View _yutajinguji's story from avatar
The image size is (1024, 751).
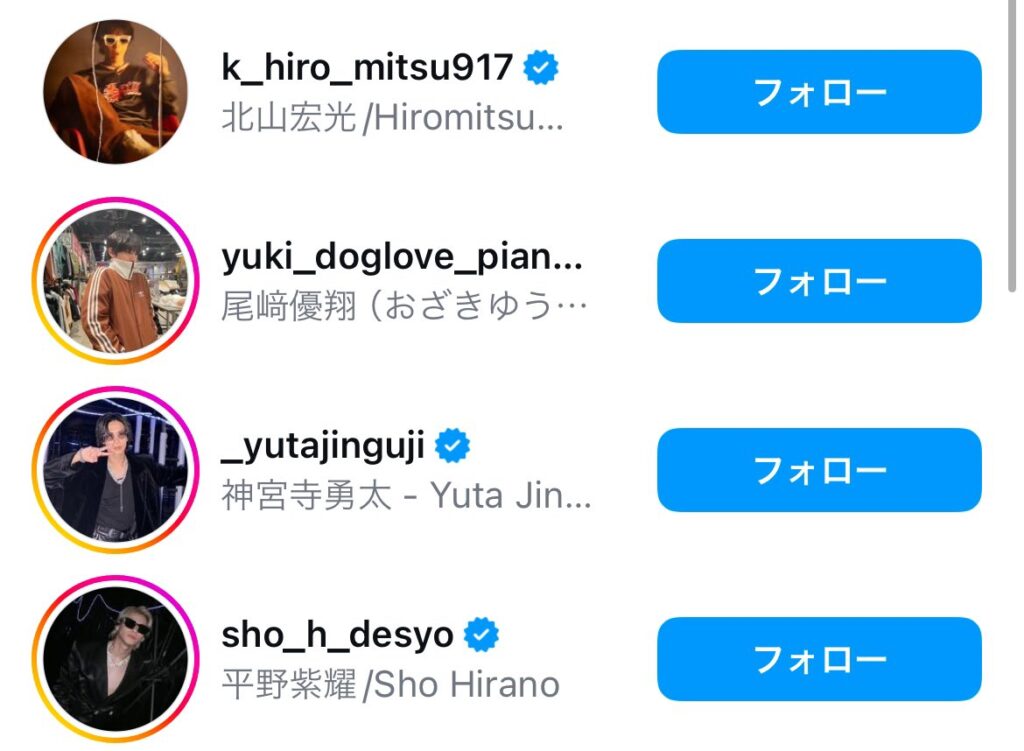click(116, 470)
